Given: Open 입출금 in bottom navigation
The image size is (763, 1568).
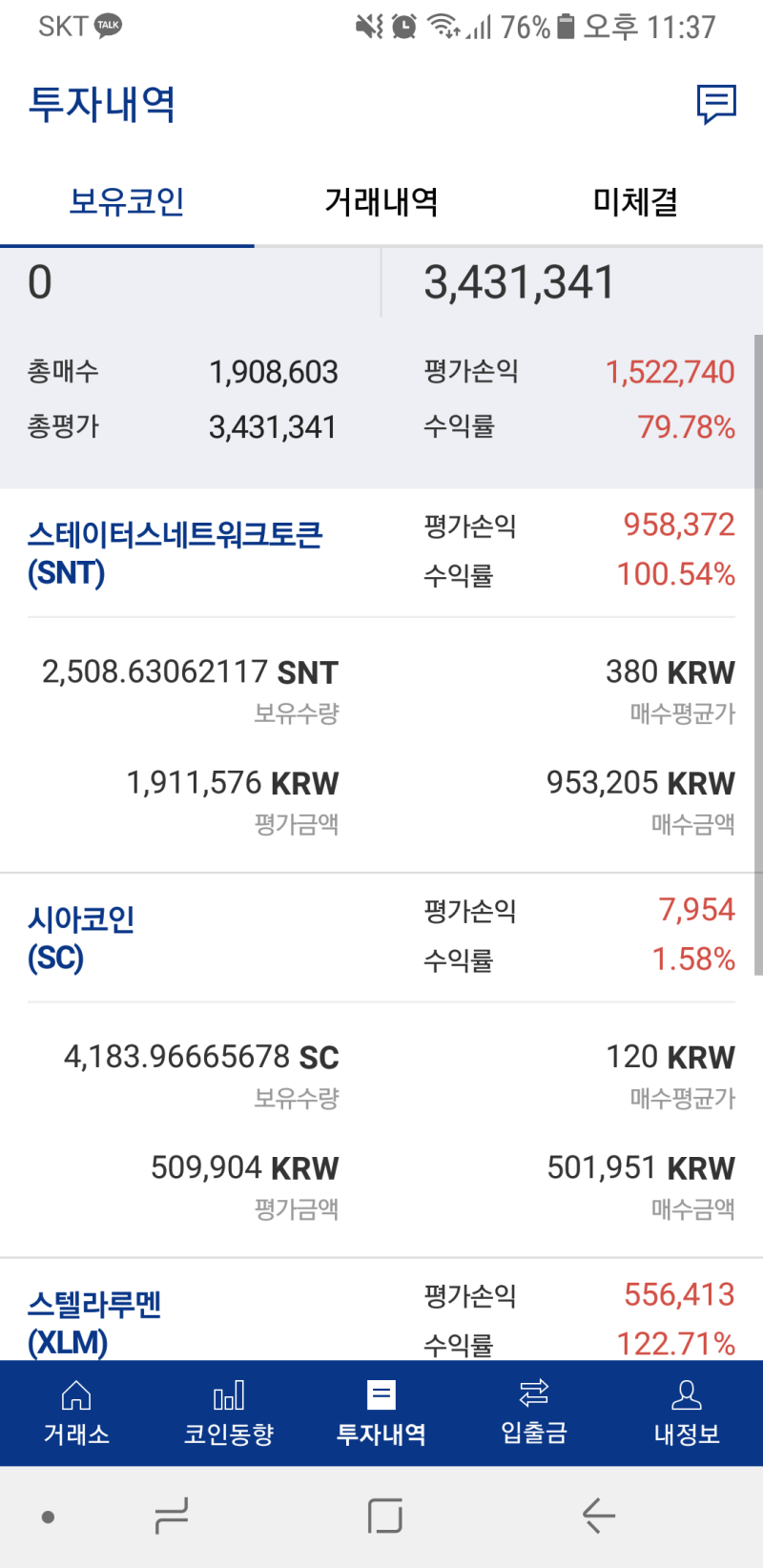Looking at the screenshot, I should tap(534, 1413).
